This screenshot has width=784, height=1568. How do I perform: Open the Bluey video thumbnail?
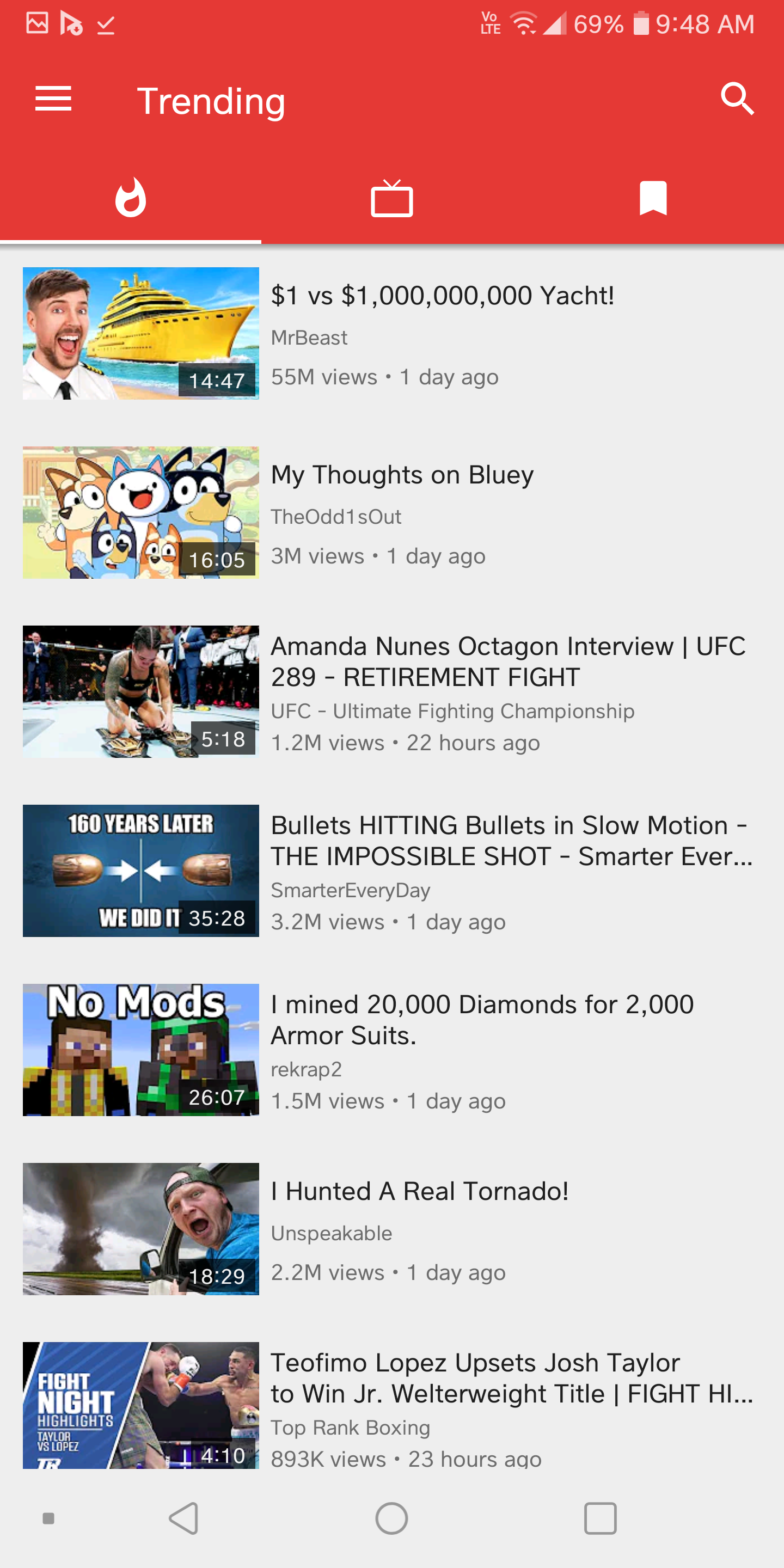click(140, 512)
